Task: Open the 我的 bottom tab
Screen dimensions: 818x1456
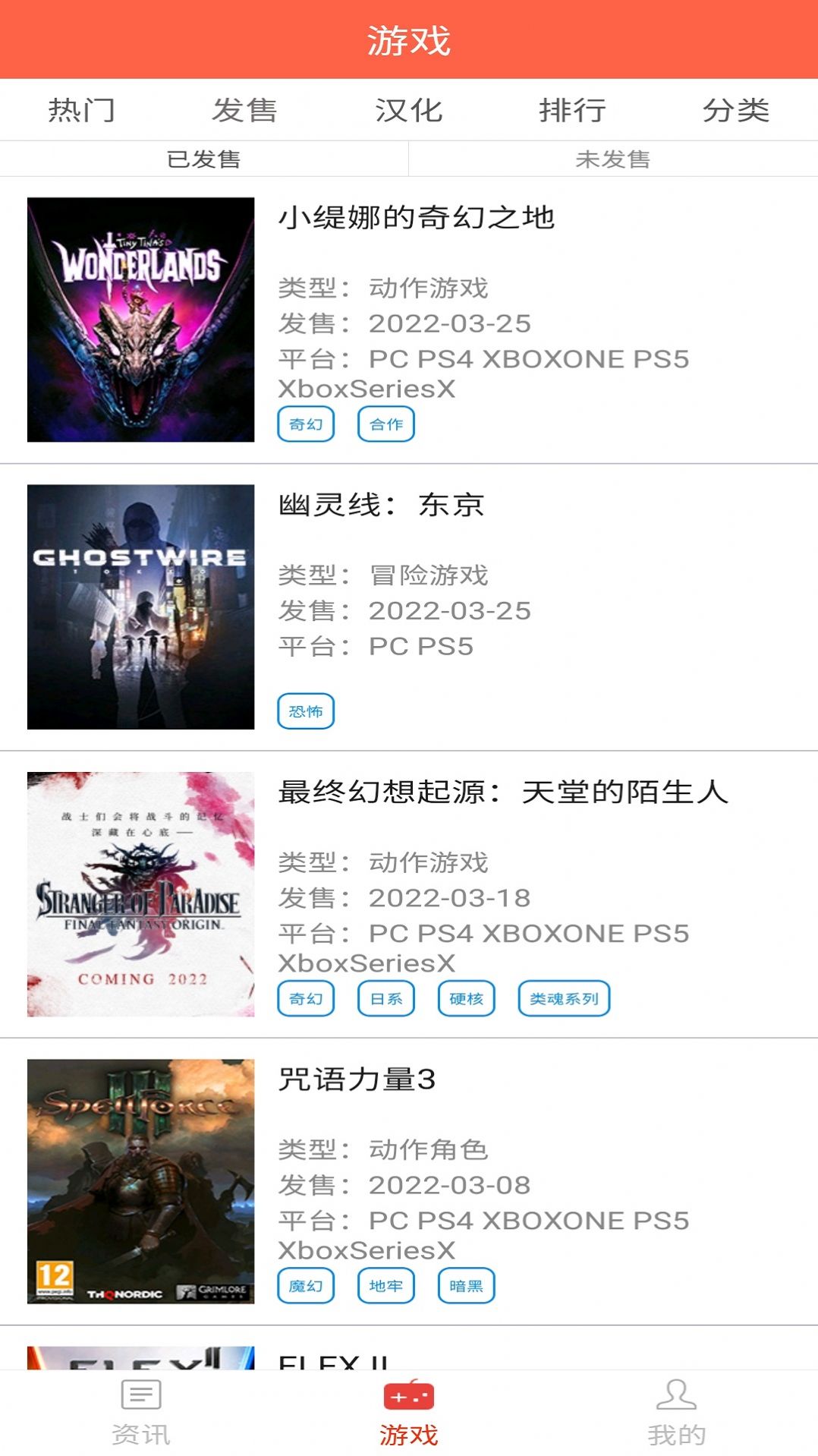Action: tap(676, 1413)
